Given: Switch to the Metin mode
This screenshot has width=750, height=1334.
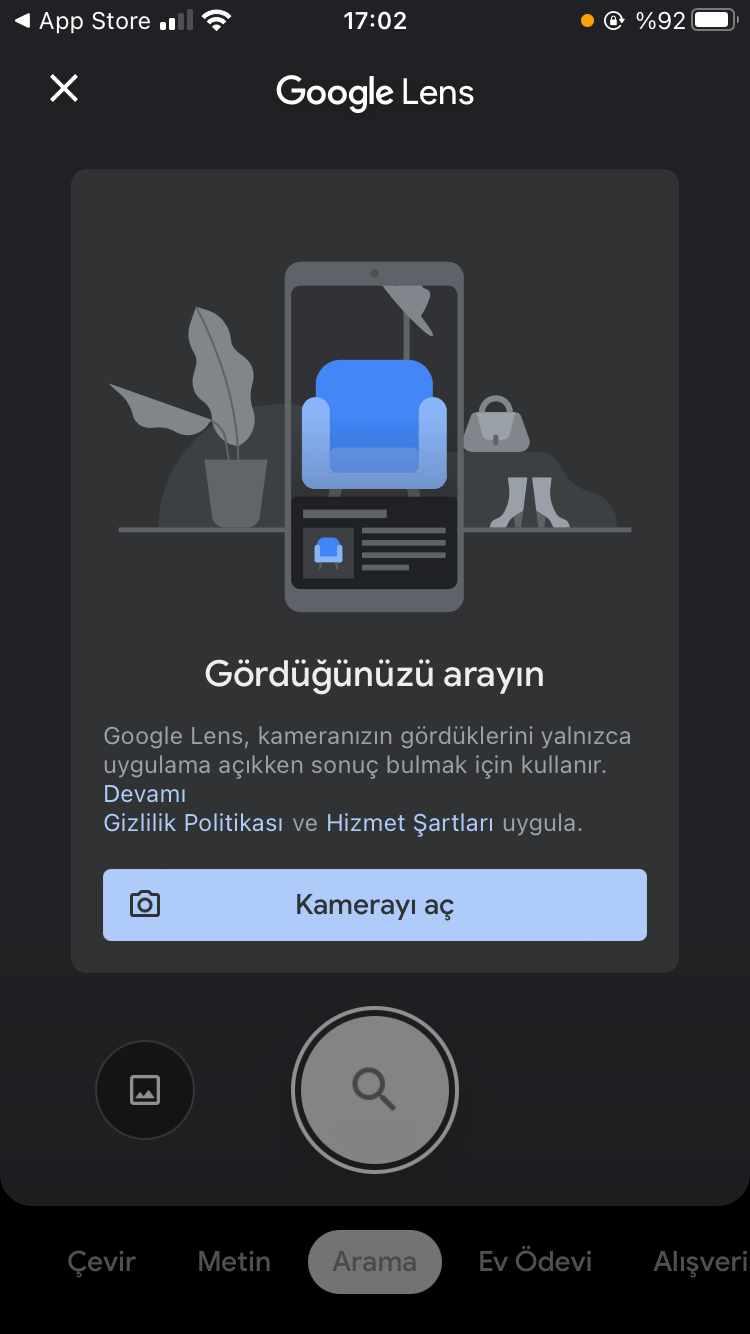Looking at the screenshot, I should (x=234, y=1262).
